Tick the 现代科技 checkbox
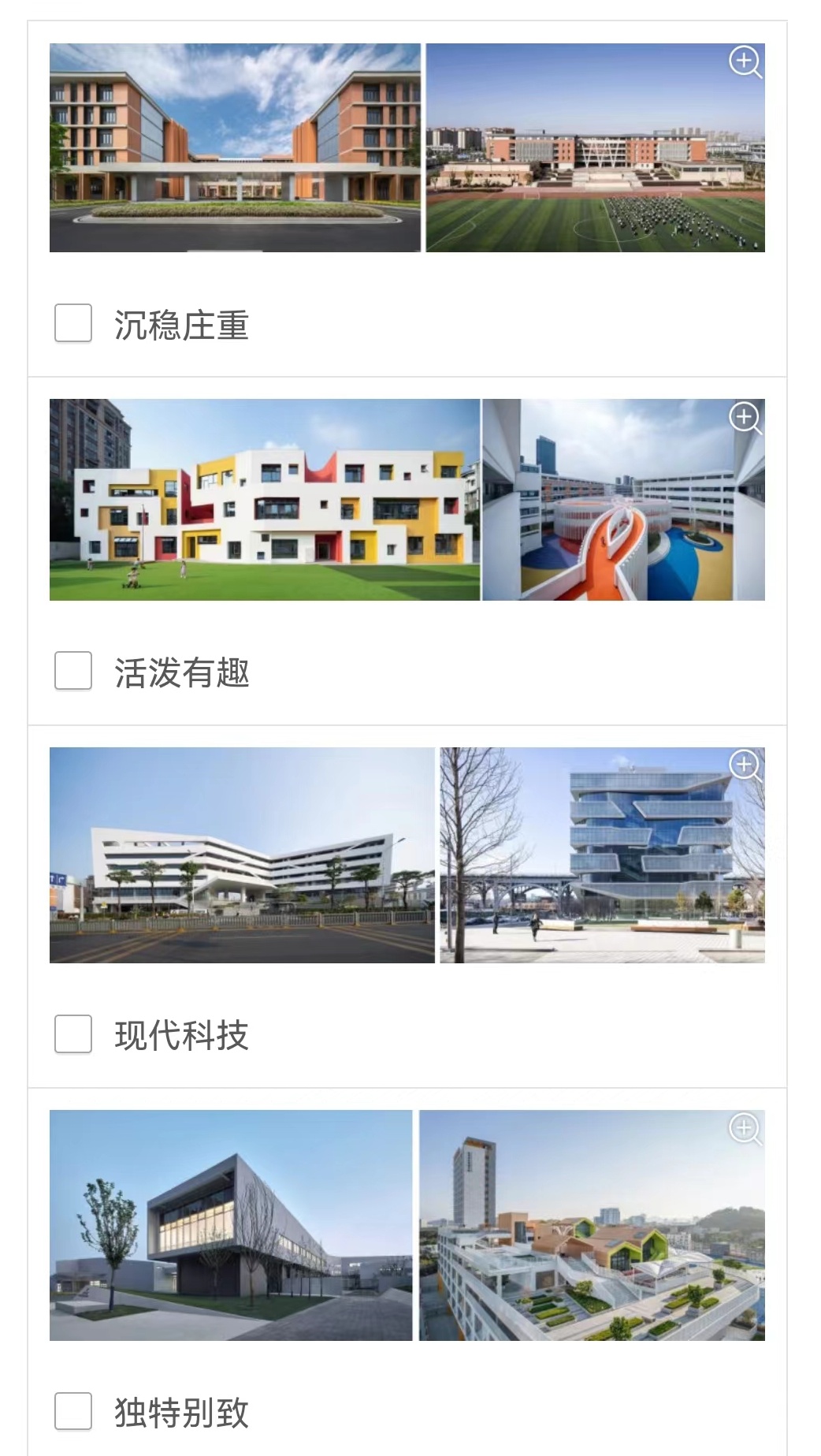This screenshot has height=1456, width=821. tap(73, 1033)
